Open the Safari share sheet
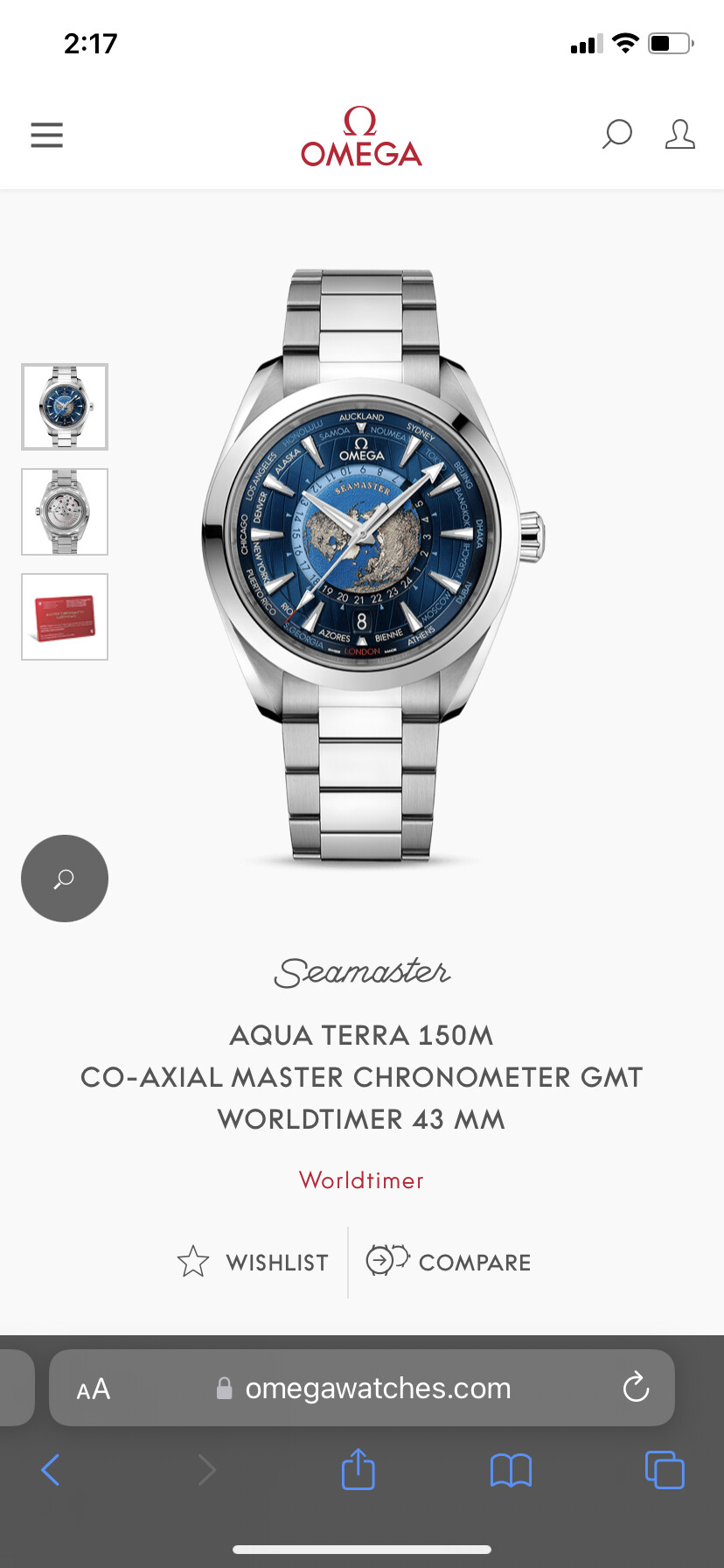724x1568 pixels. (x=359, y=1468)
